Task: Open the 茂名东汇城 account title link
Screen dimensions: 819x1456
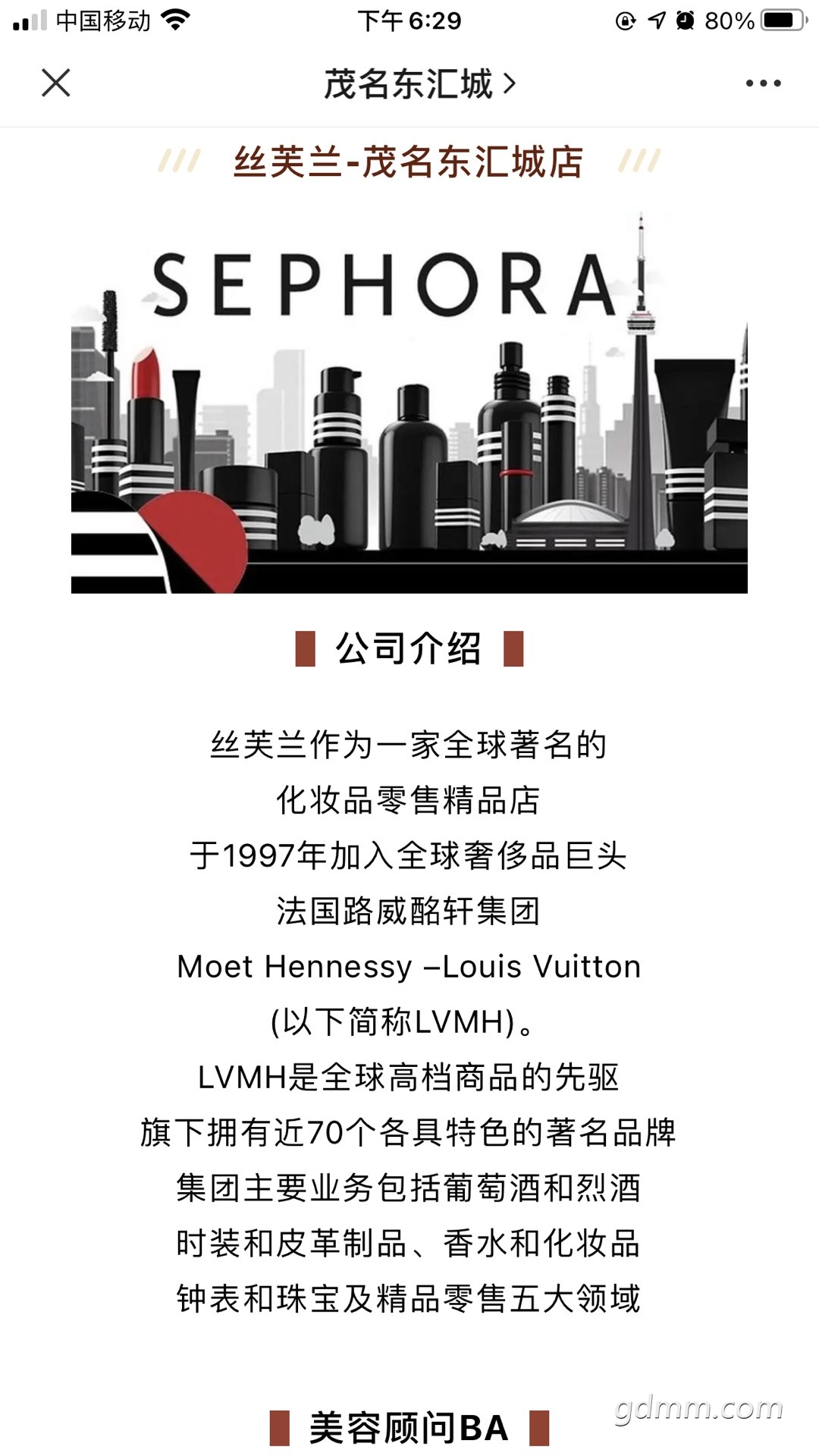Action: click(x=420, y=83)
